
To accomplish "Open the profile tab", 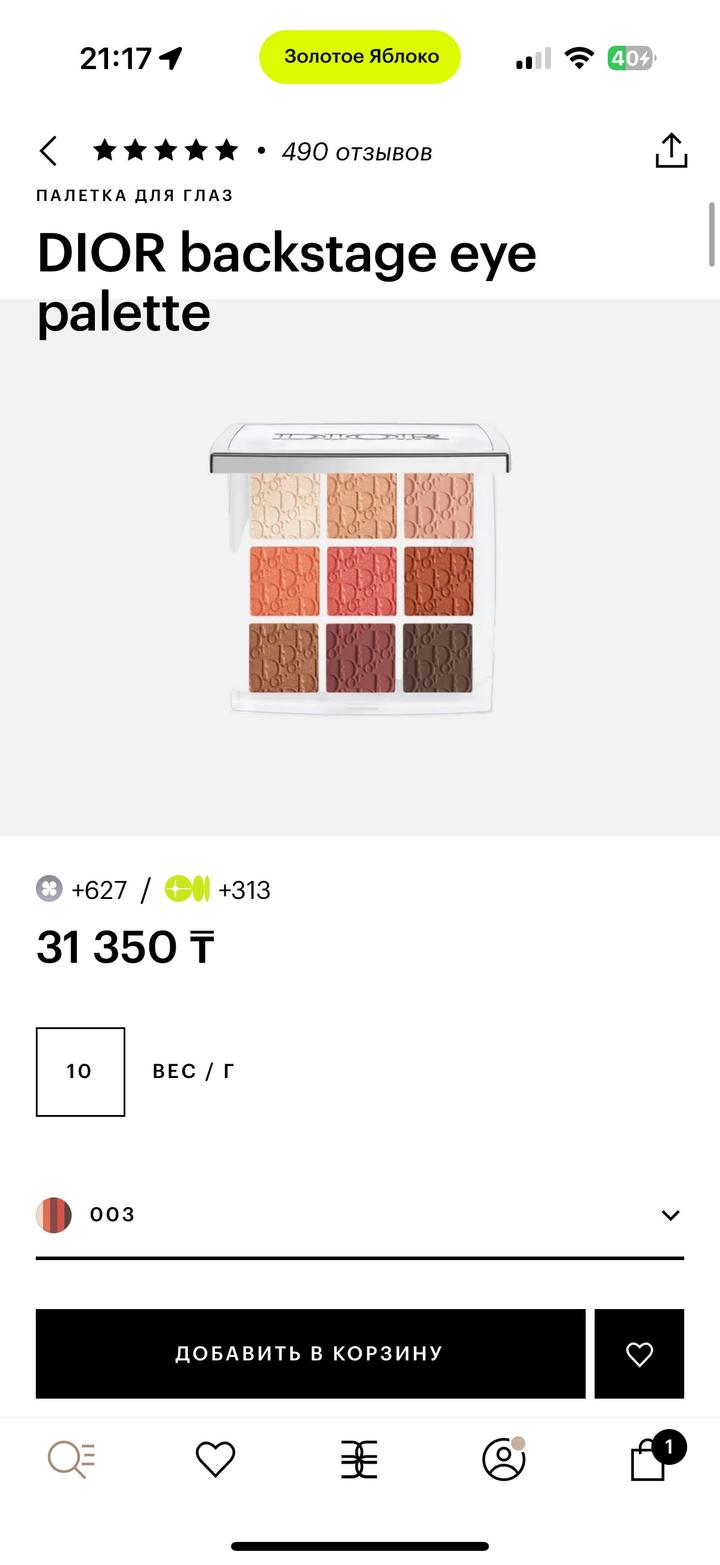I will point(504,1459).
